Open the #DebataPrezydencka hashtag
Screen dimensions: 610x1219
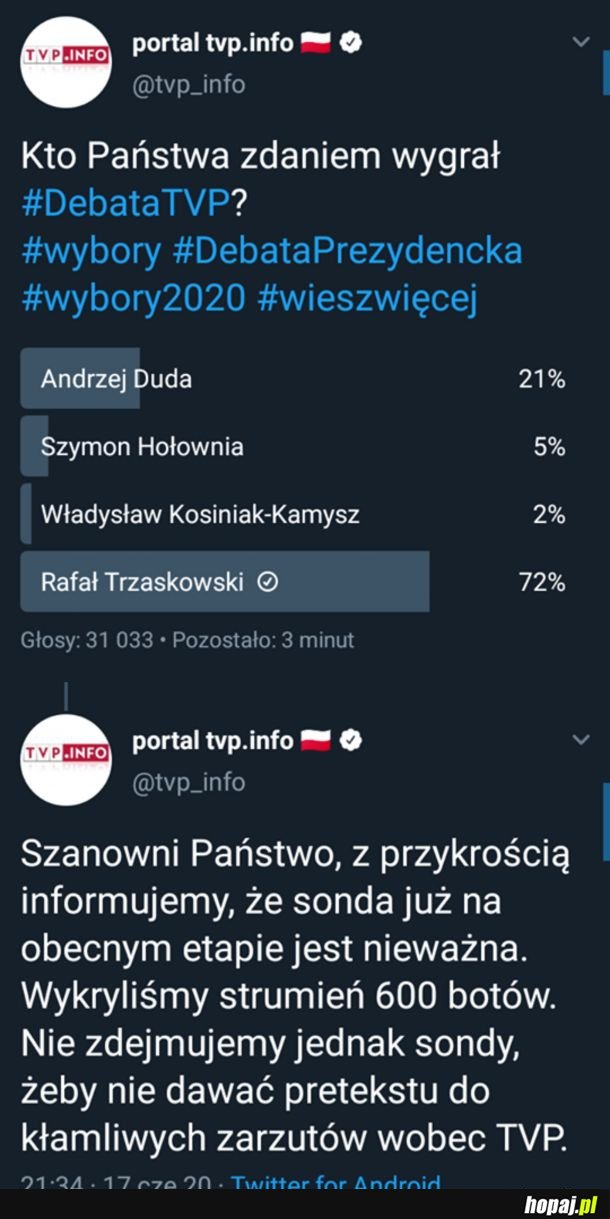(x=347, y=250)
